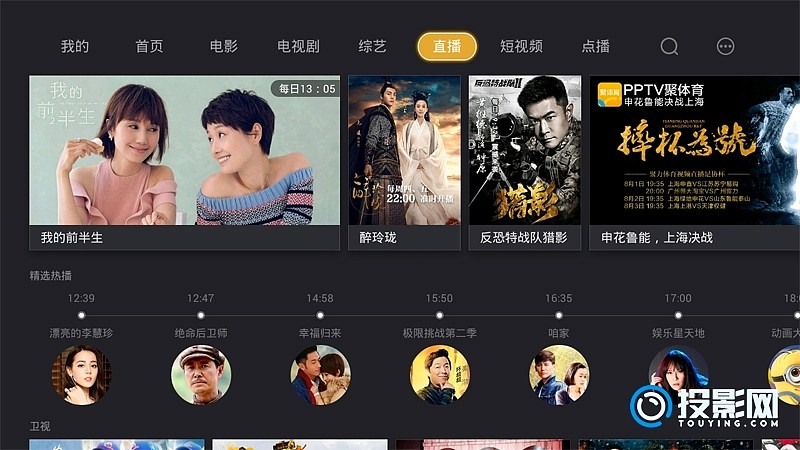Switch to the 短视频 tab
Image resolution: width=800 pixels, height=450 pixels.
pyautogui.click(x=521, y=47)
